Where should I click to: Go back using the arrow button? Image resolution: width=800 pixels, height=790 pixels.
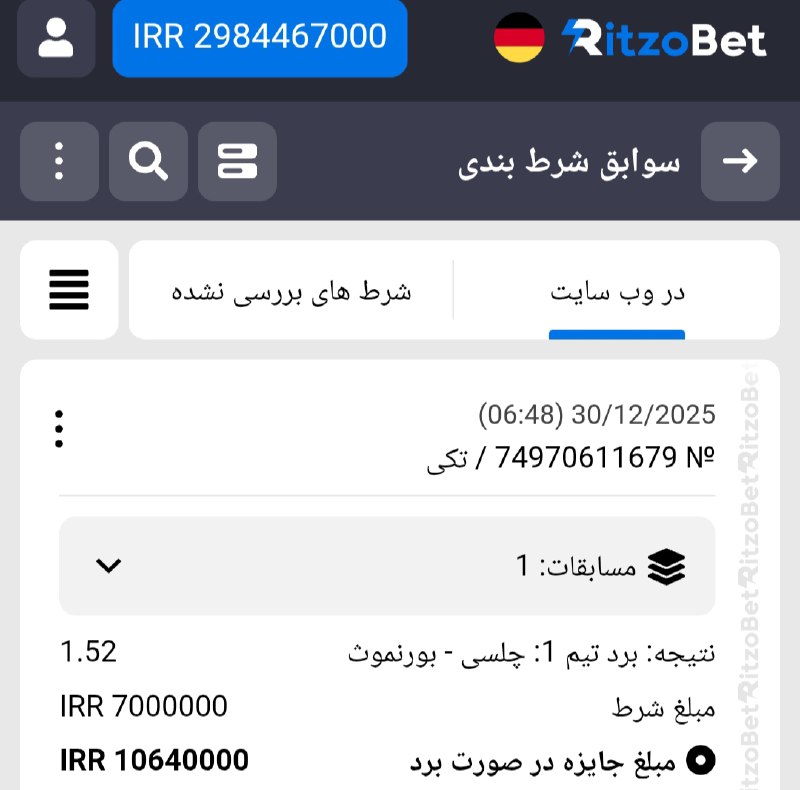(x=740, y=161)
